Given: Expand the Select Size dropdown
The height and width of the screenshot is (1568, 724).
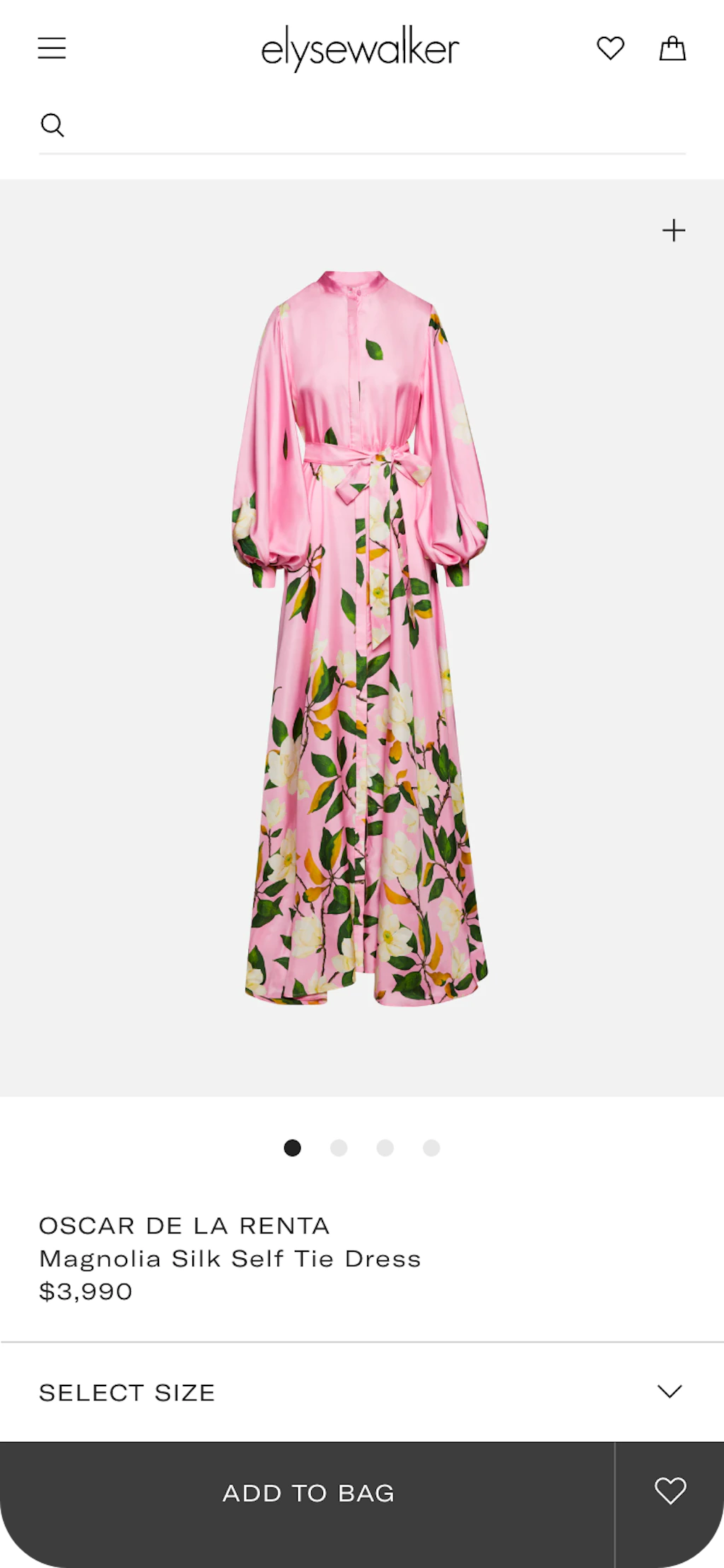Looking at the screenshot, I should click(362, 1392).
